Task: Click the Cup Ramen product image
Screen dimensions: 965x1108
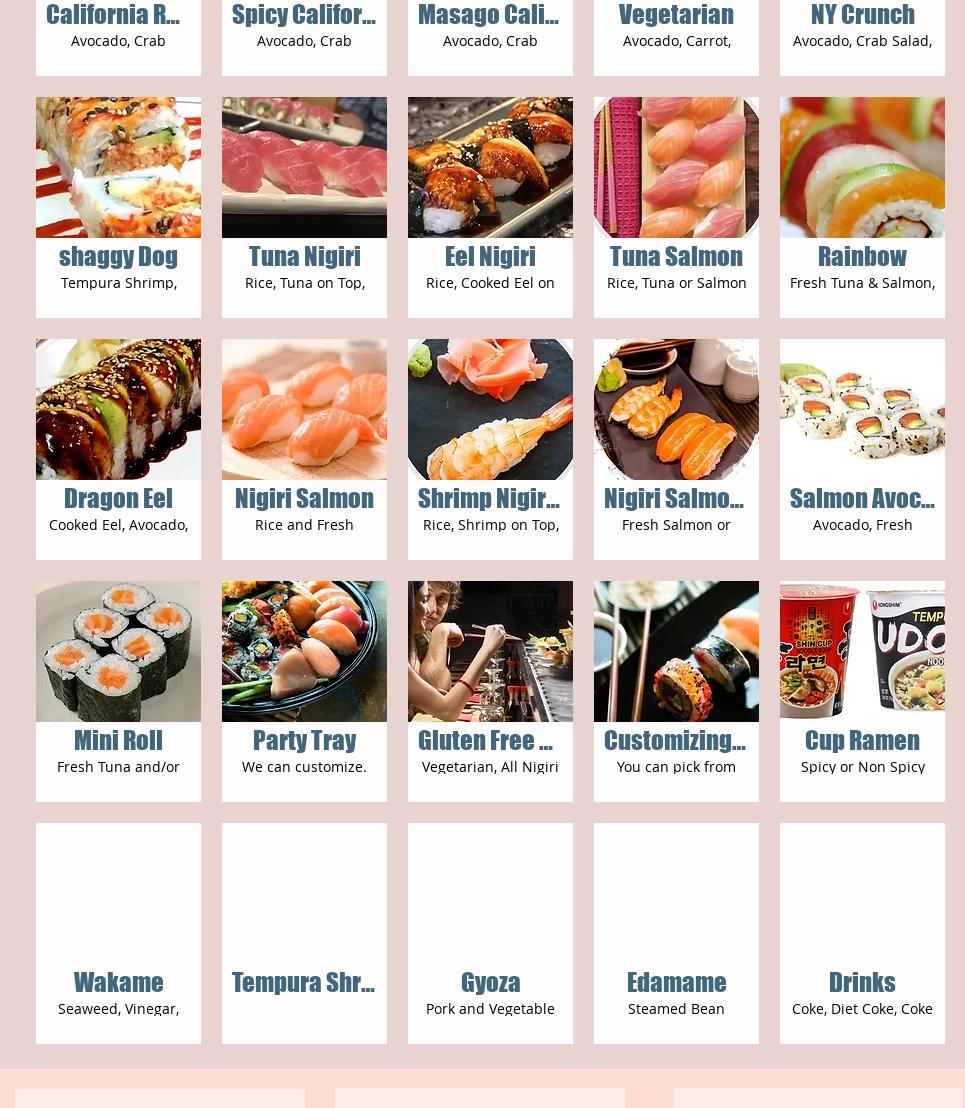Action: click(862, 651)
